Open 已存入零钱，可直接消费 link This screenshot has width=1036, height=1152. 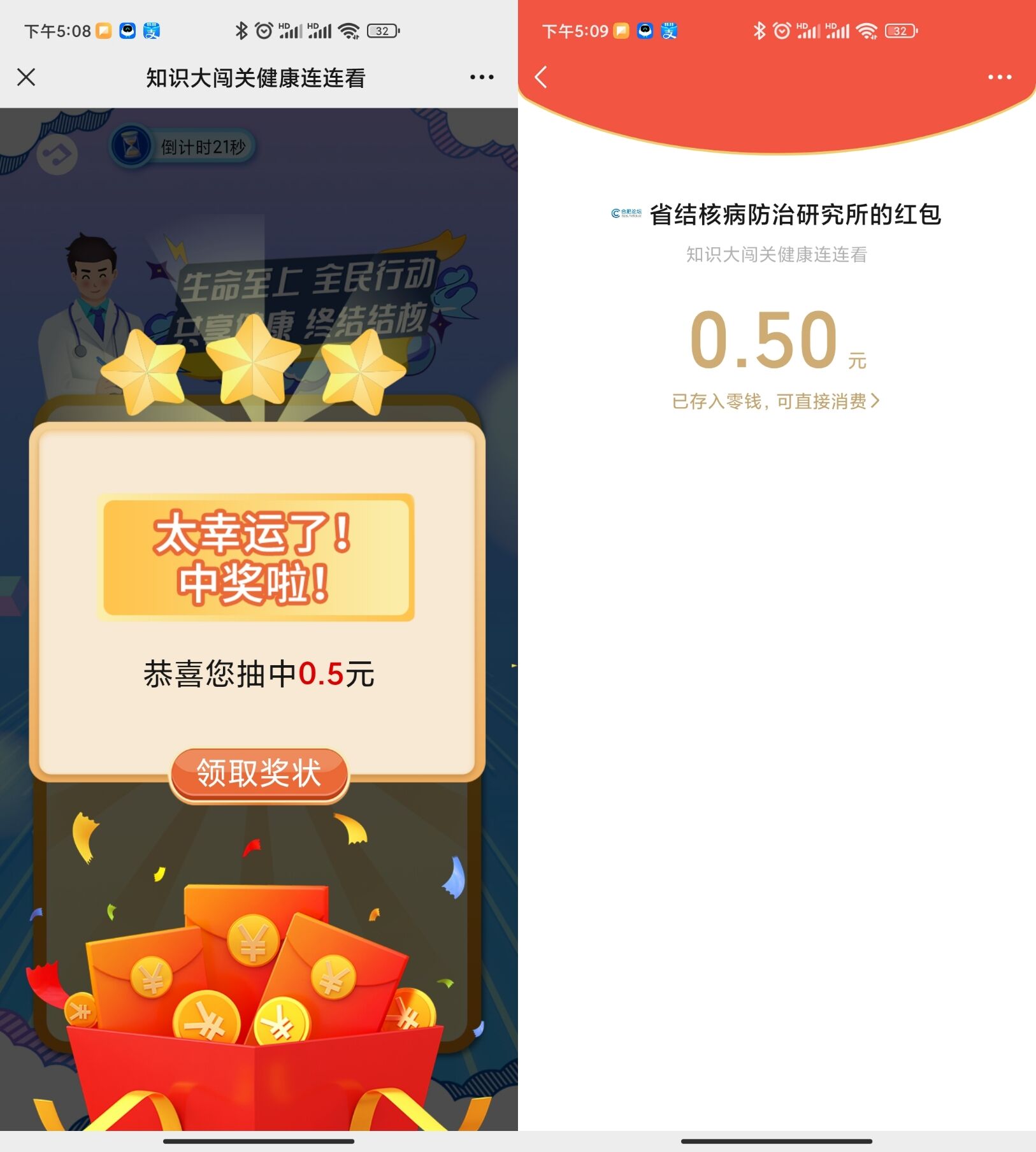click(x=775, y=401)
